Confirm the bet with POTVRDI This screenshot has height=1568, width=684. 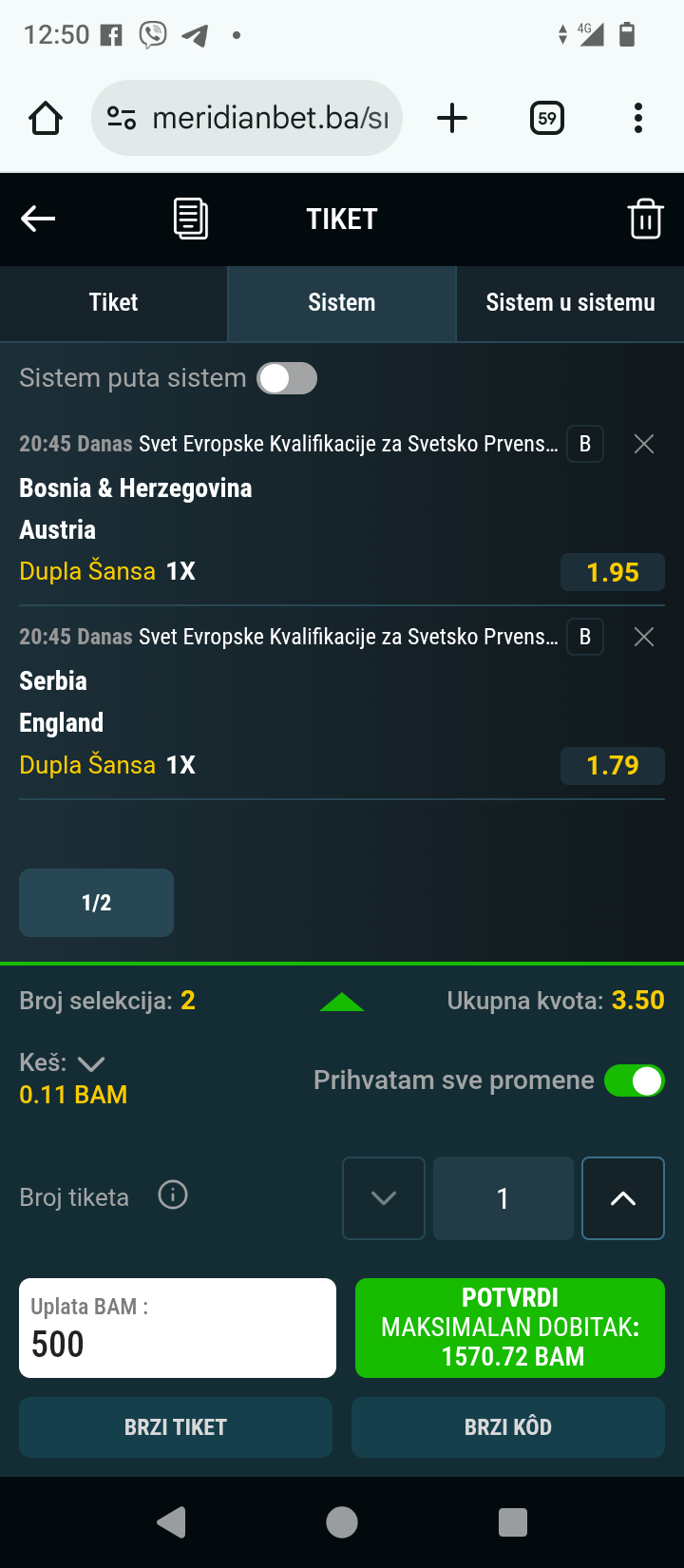(510, 1328)
